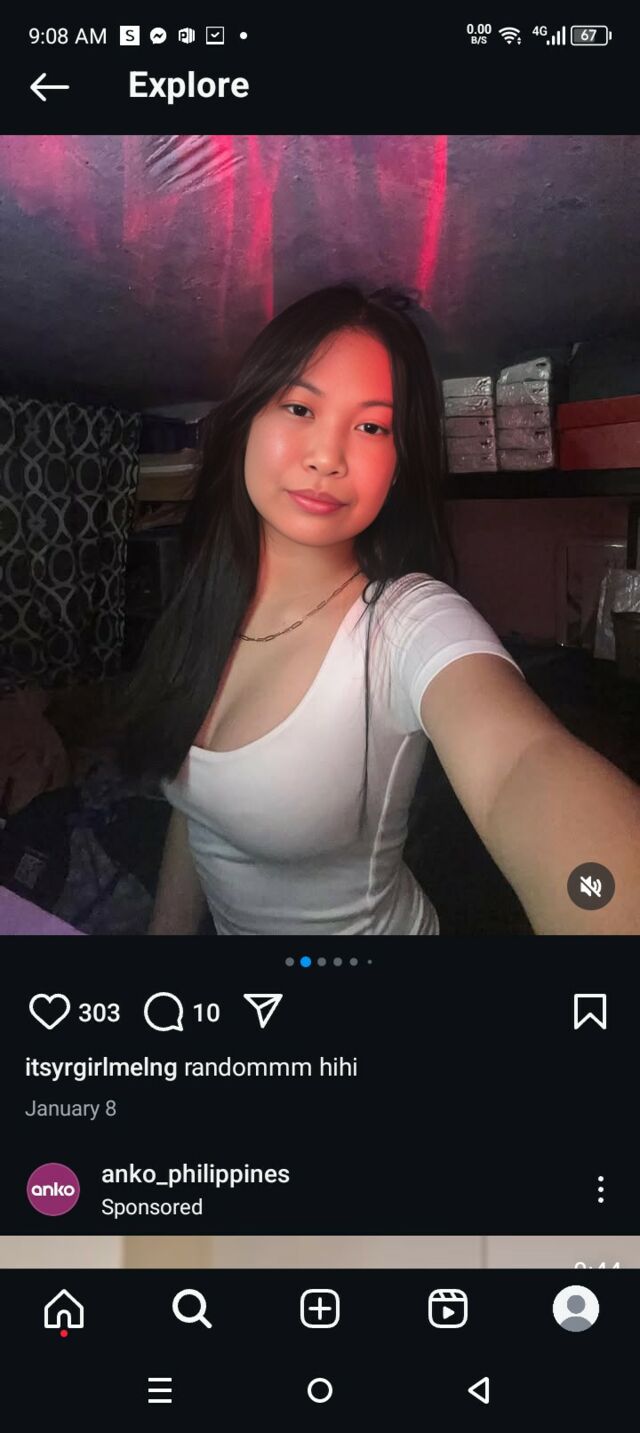Tap the system home button
This screenshot has width=640, height=1433.
click(320, 1390)
